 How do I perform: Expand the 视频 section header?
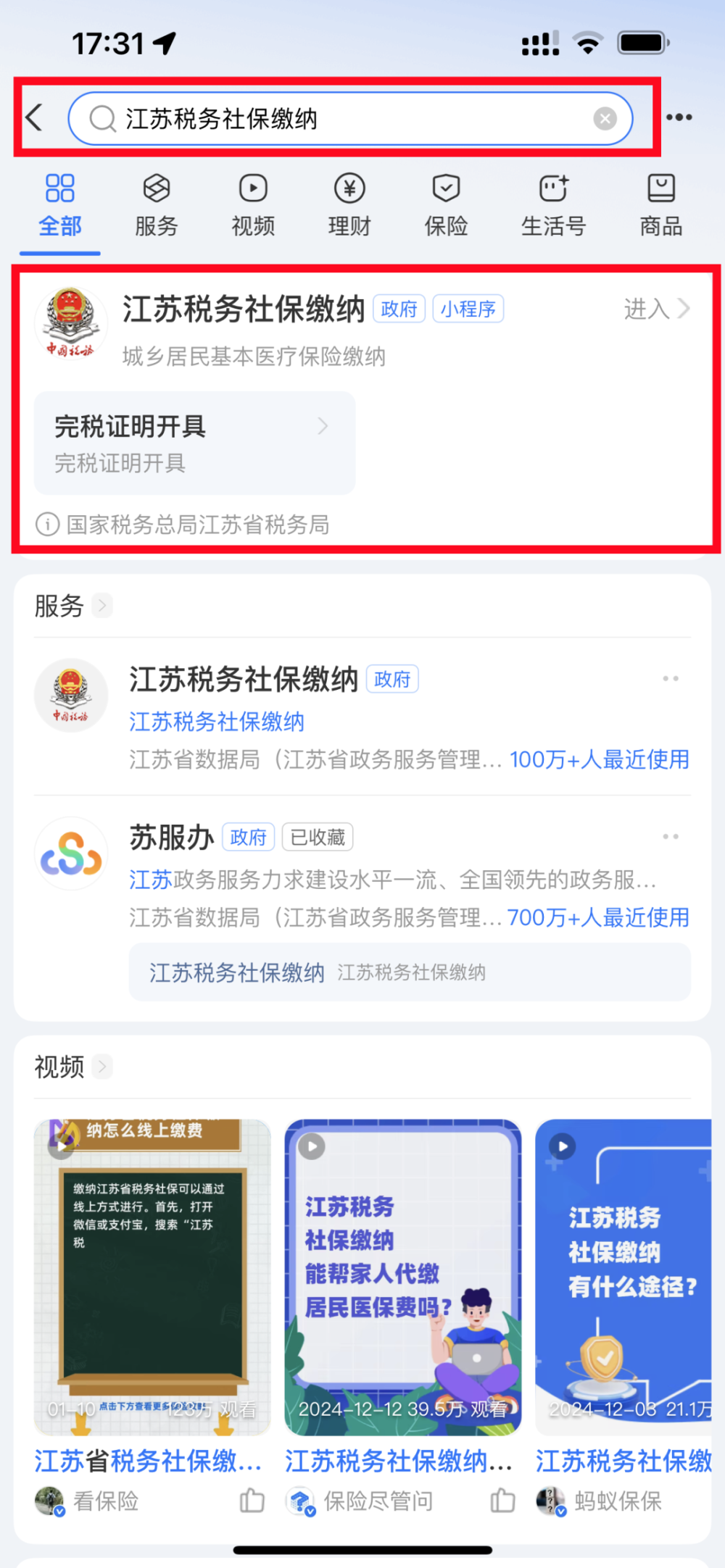point(72,1067)
